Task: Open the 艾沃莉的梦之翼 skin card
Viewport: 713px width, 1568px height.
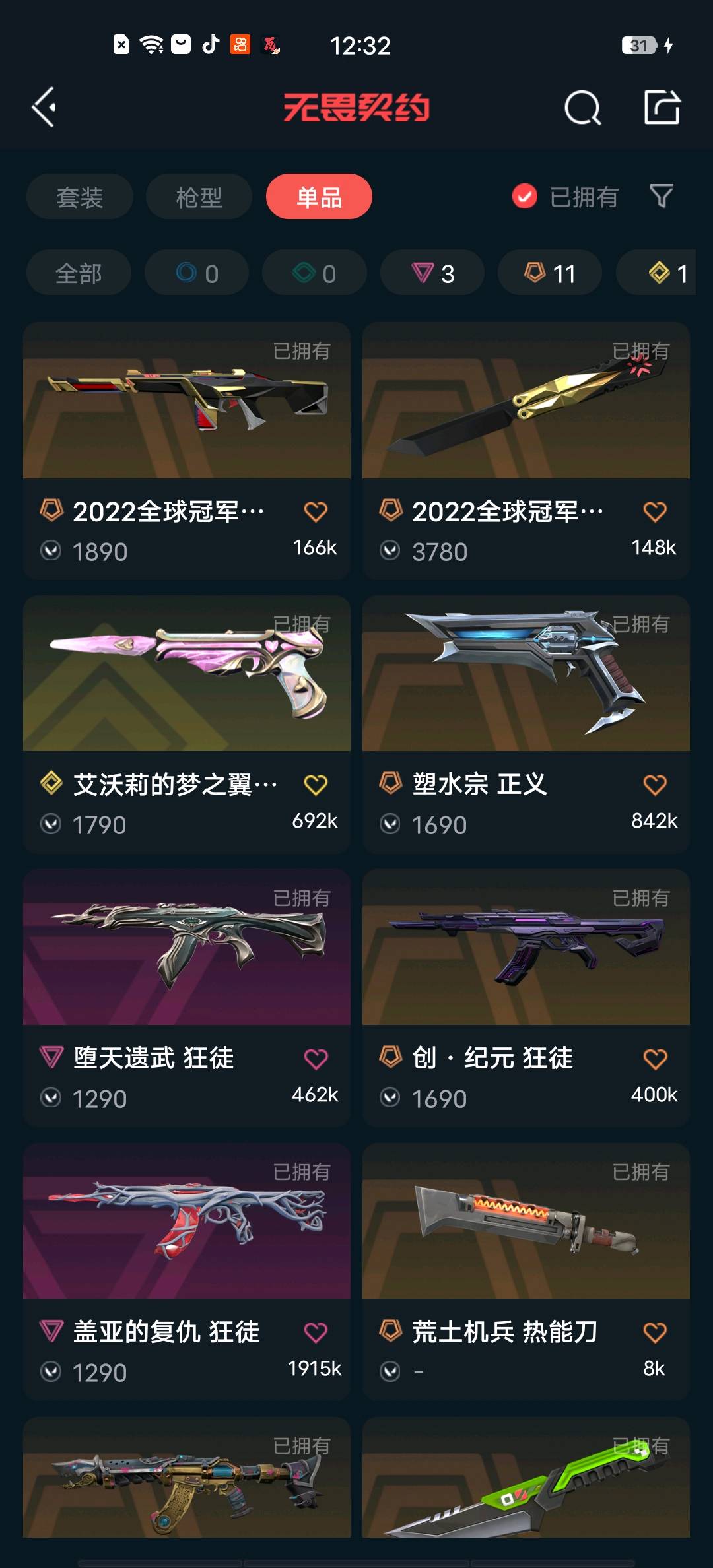Action: 187,725
